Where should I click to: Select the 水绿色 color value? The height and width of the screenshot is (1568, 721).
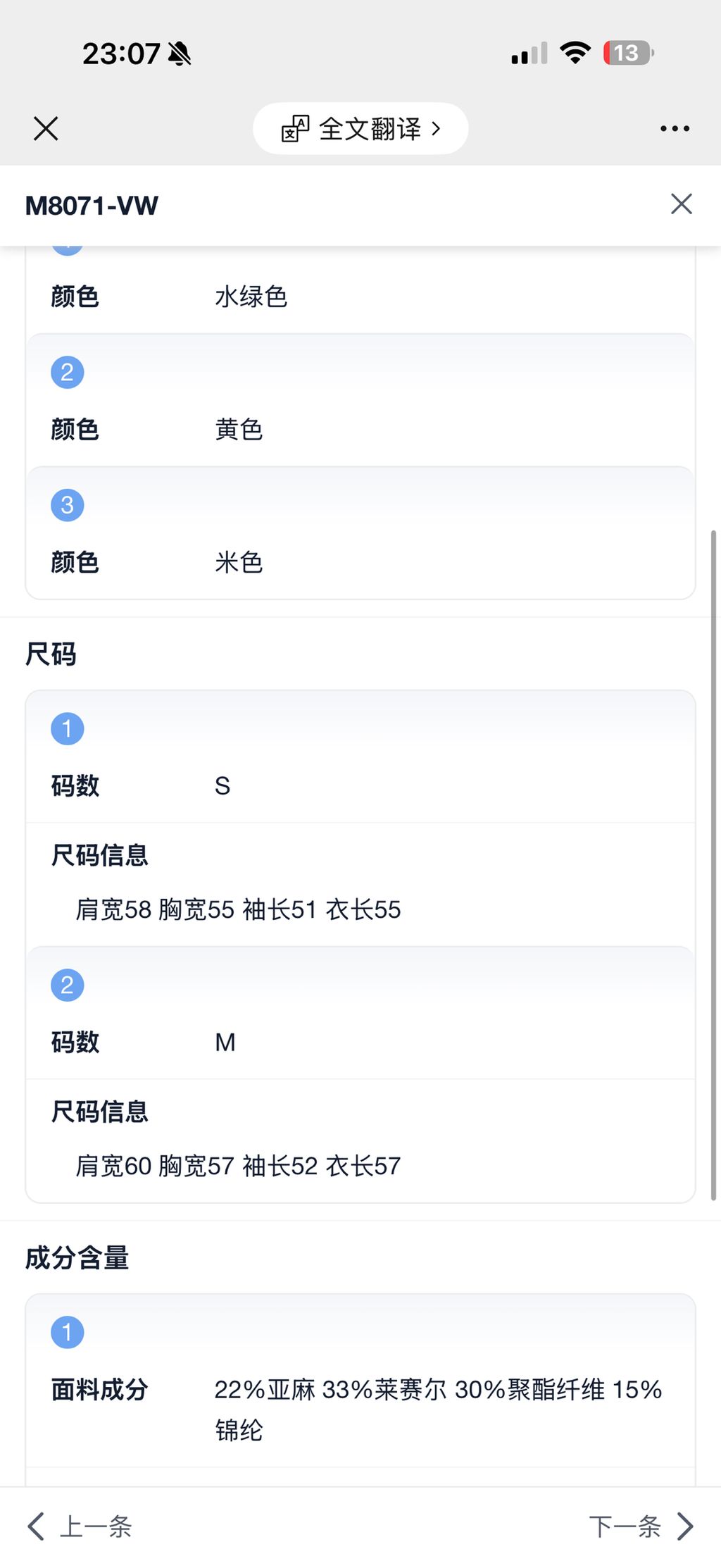251,297
